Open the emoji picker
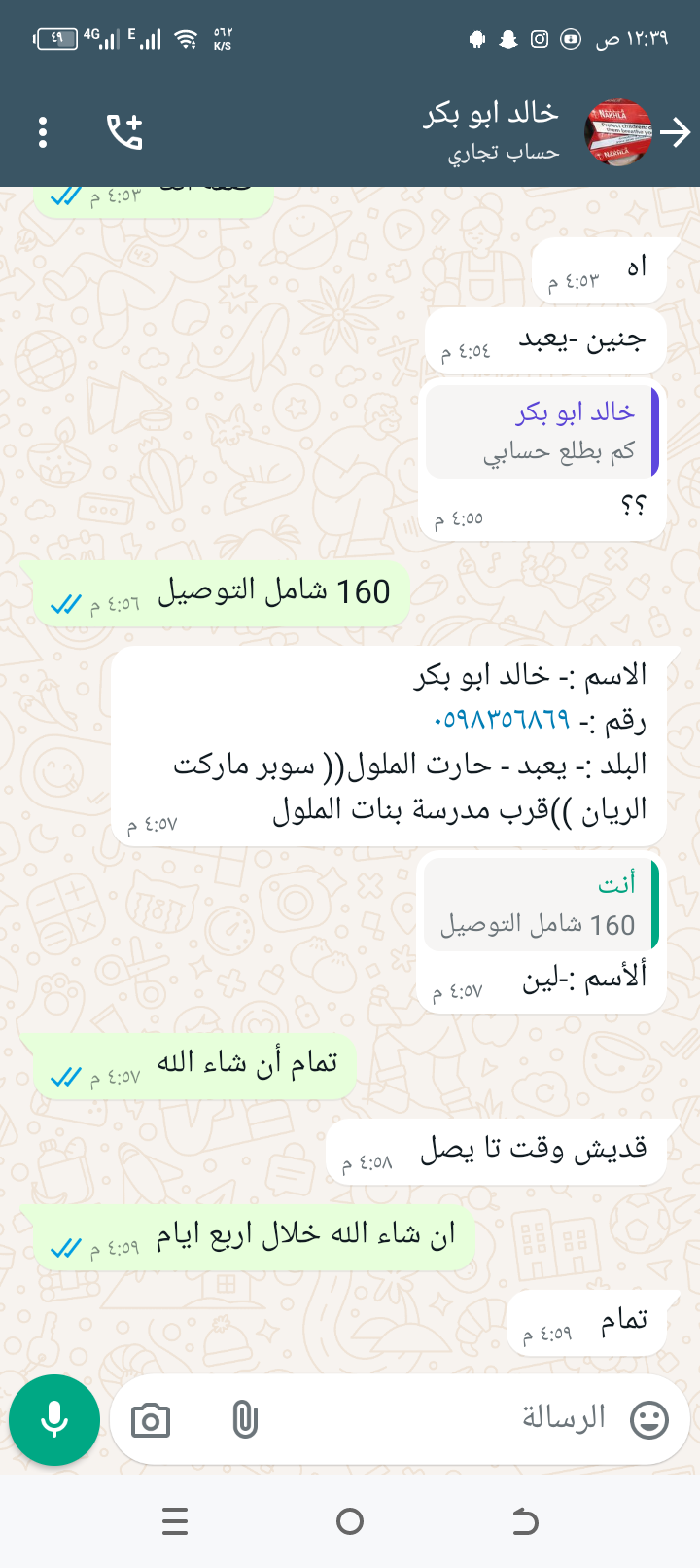Screen dimensions: 700x1568 coord(649,1420)
